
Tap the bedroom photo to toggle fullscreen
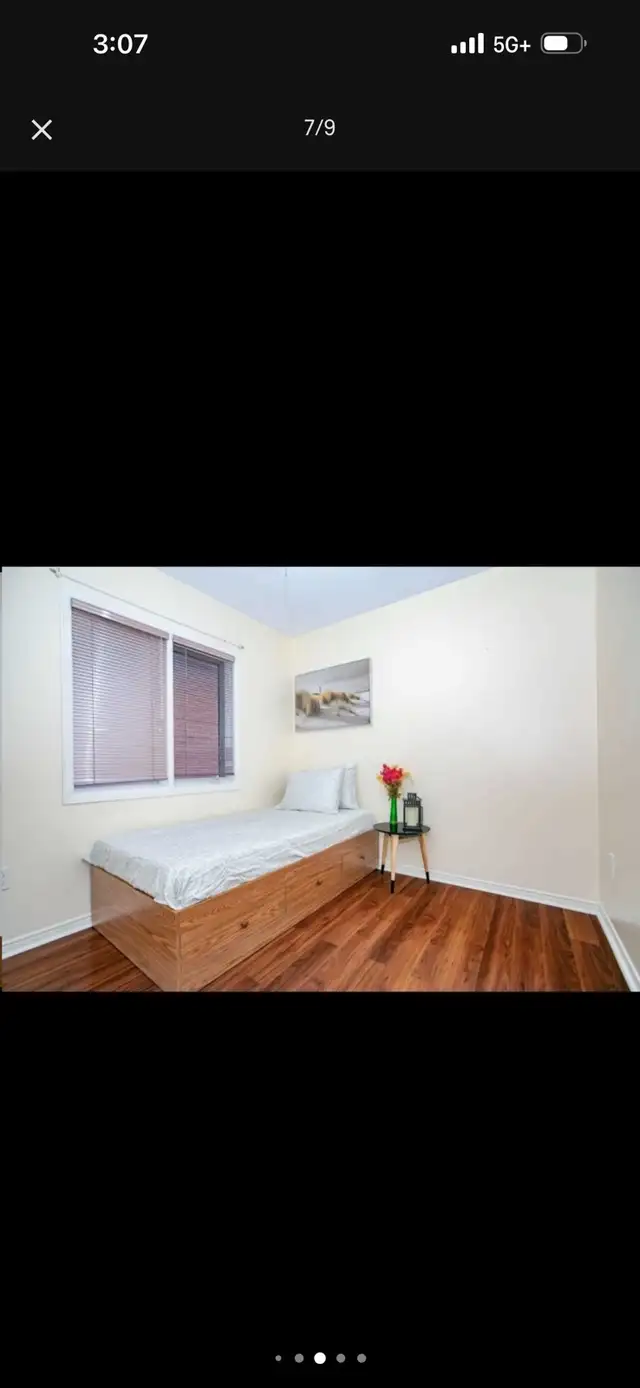coord(320,779)
